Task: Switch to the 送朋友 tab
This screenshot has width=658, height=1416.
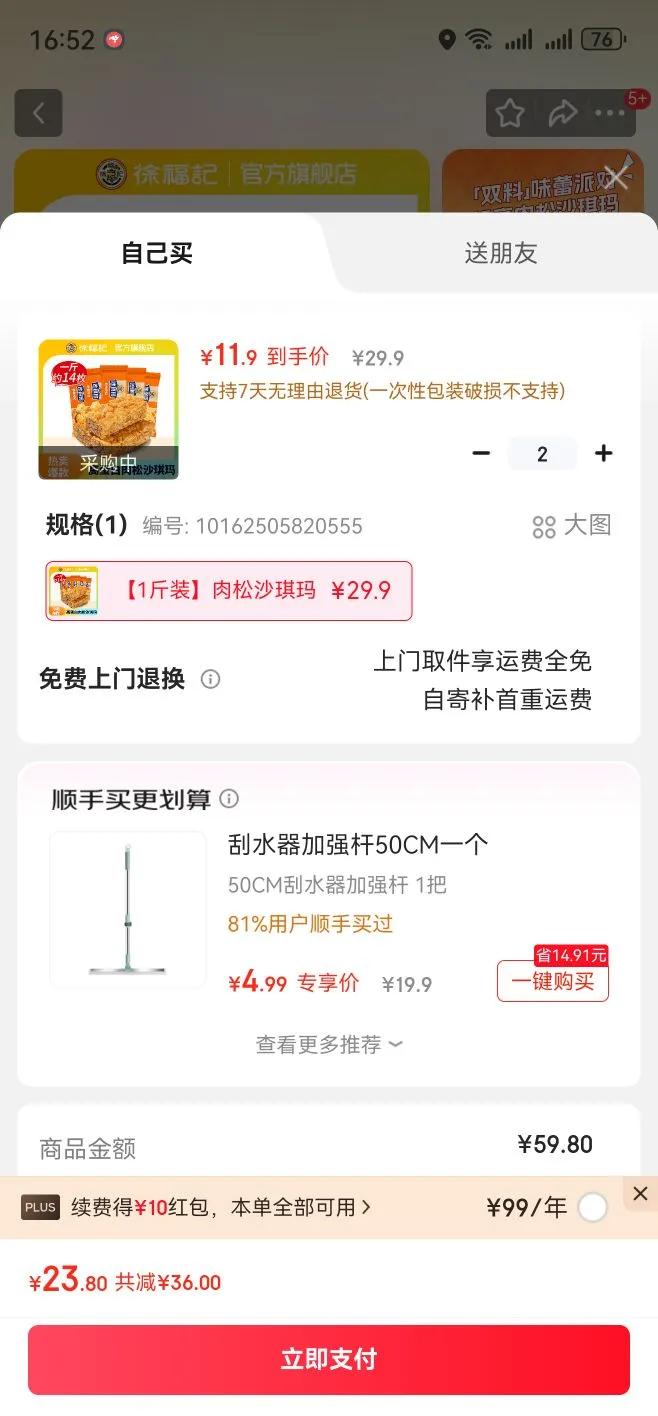Action: click(500, 253)
